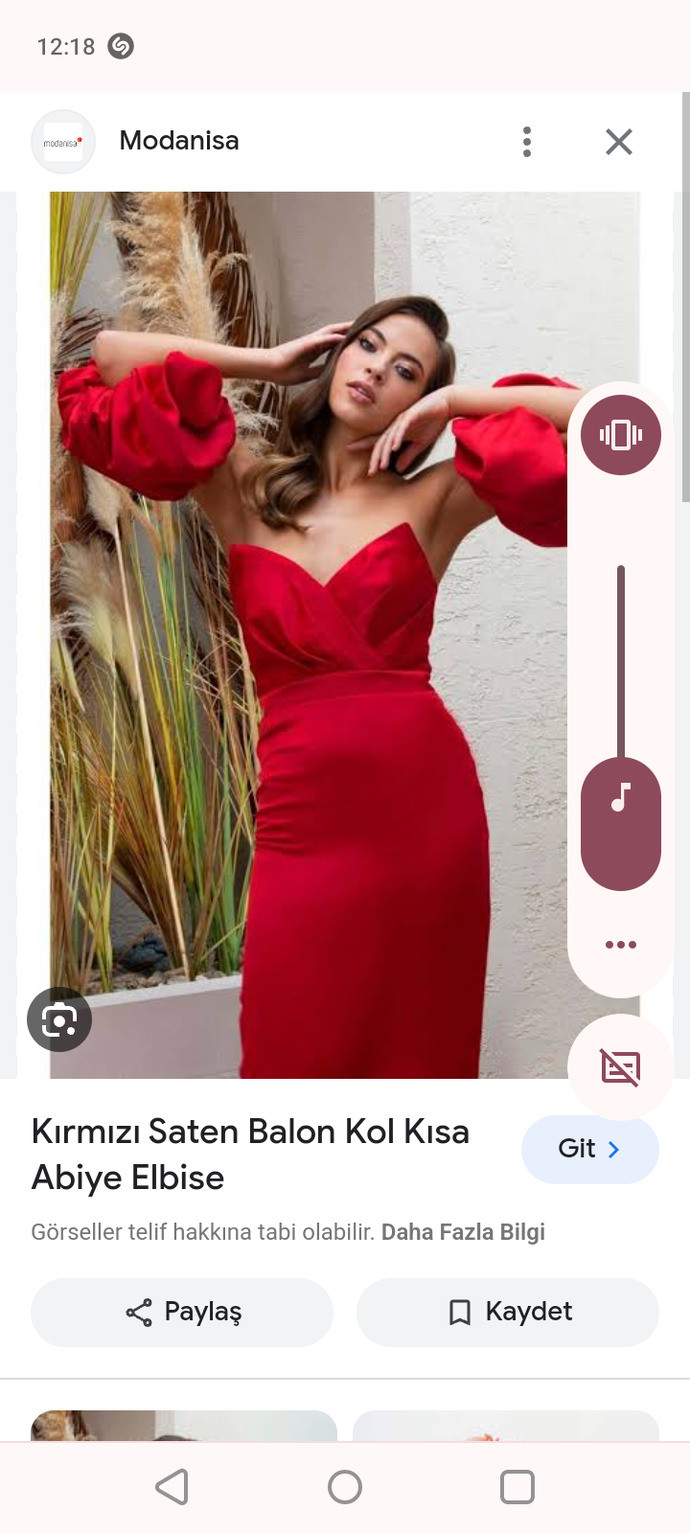Viewport: 690px width, 1533px height.
Task: Toggle vibrate ringer mode
Action: click(621, 435)
